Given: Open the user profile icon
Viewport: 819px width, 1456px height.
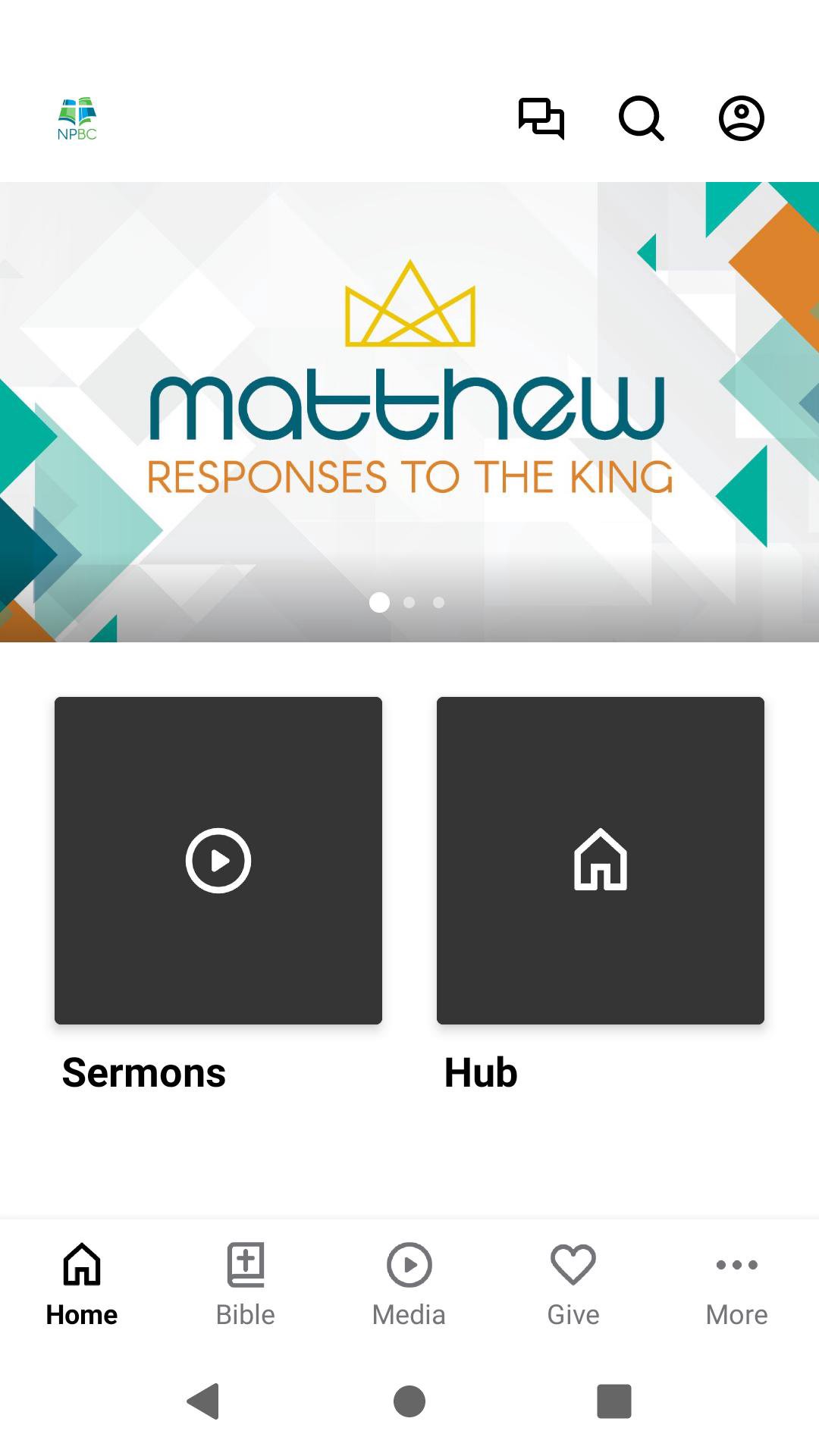Looking at the screenshot, I should [741, 118].
